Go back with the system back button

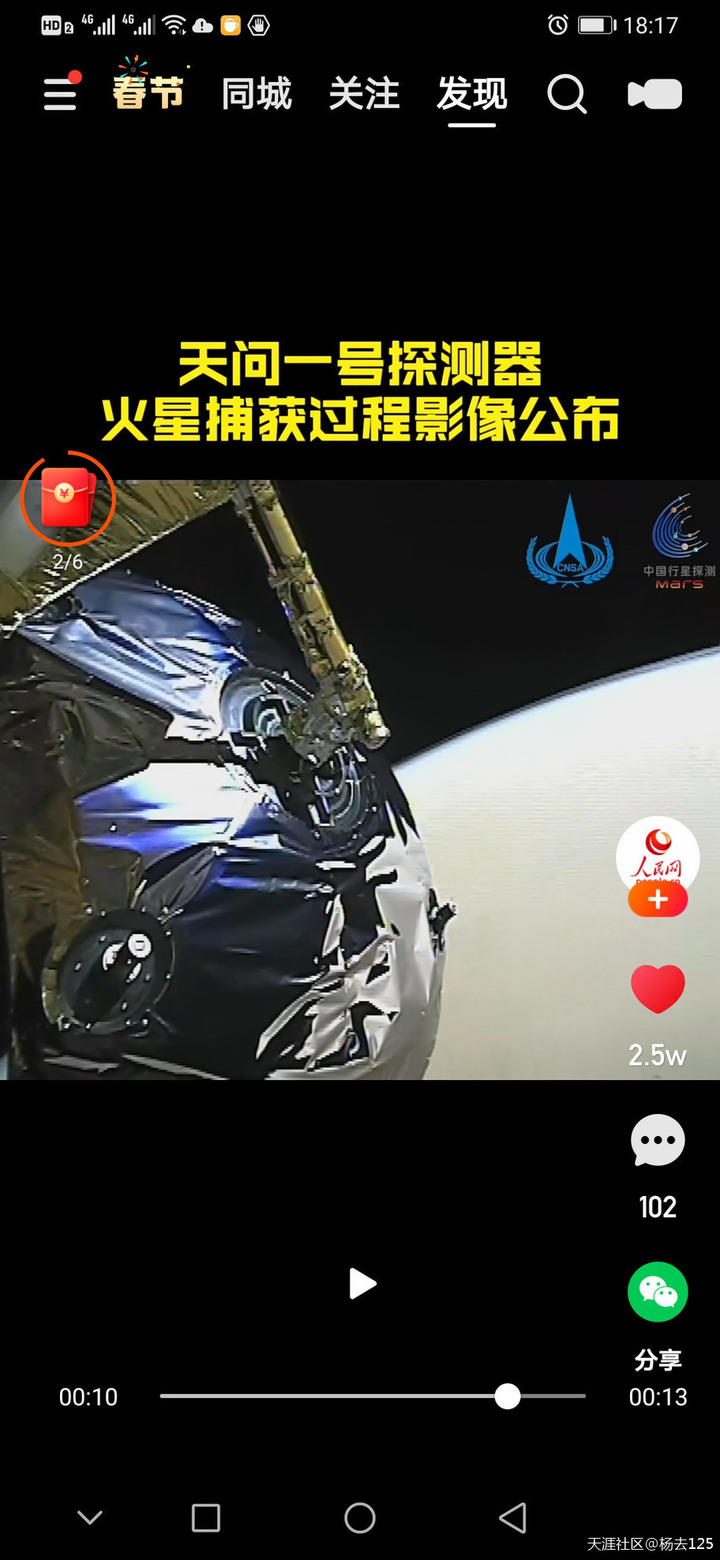(x=513, y=1518)
